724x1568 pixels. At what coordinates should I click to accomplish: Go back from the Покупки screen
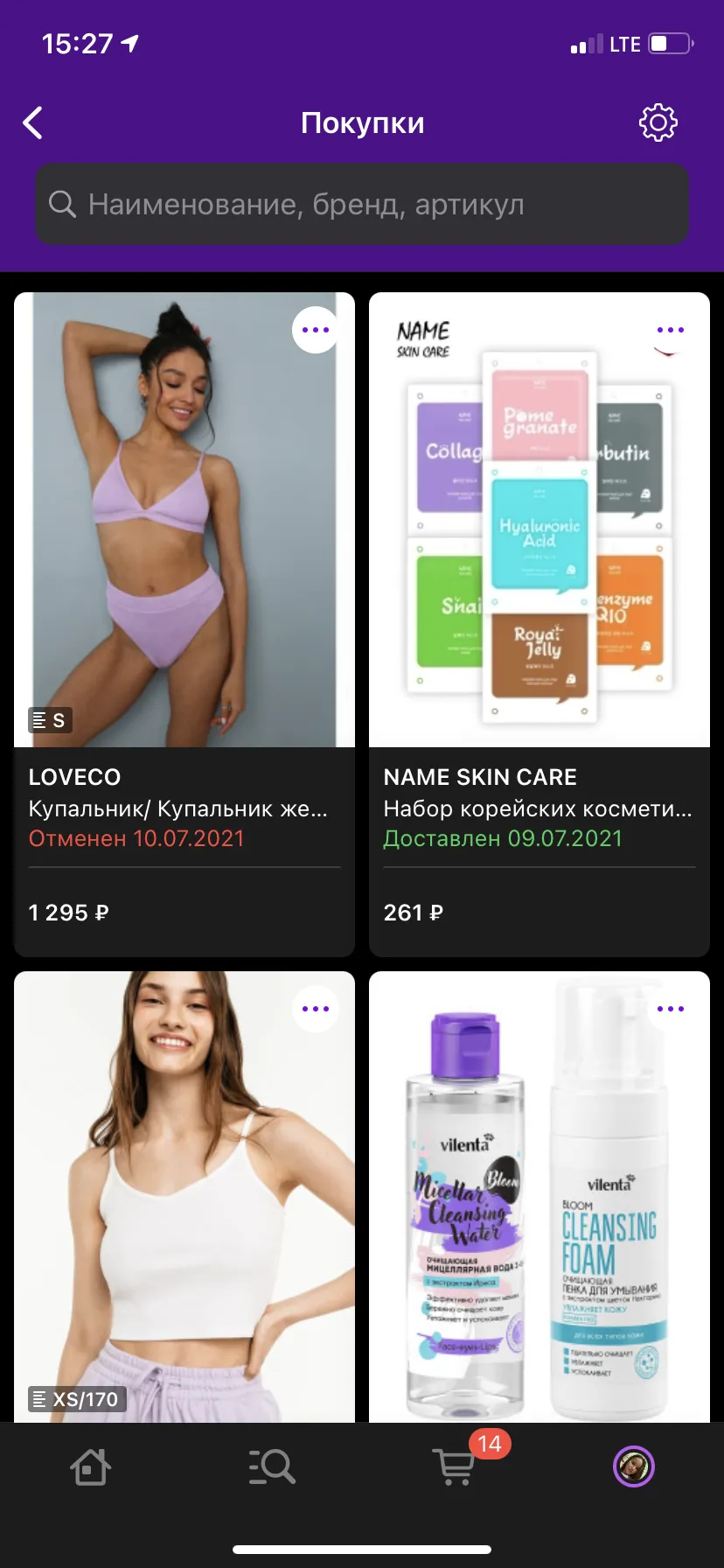click(33, 123)
